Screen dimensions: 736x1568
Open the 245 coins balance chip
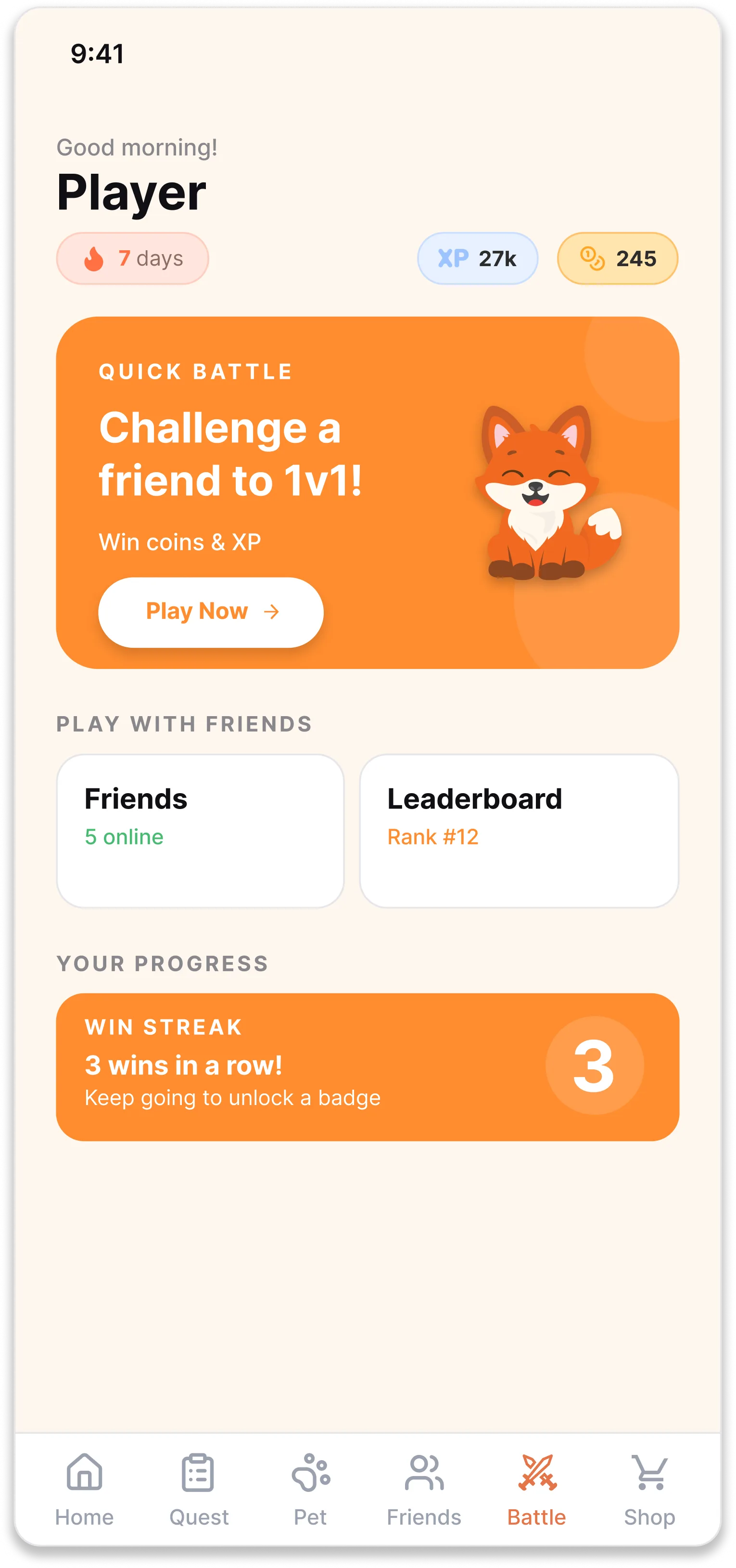pyautogui.click(x=617, y=258)
